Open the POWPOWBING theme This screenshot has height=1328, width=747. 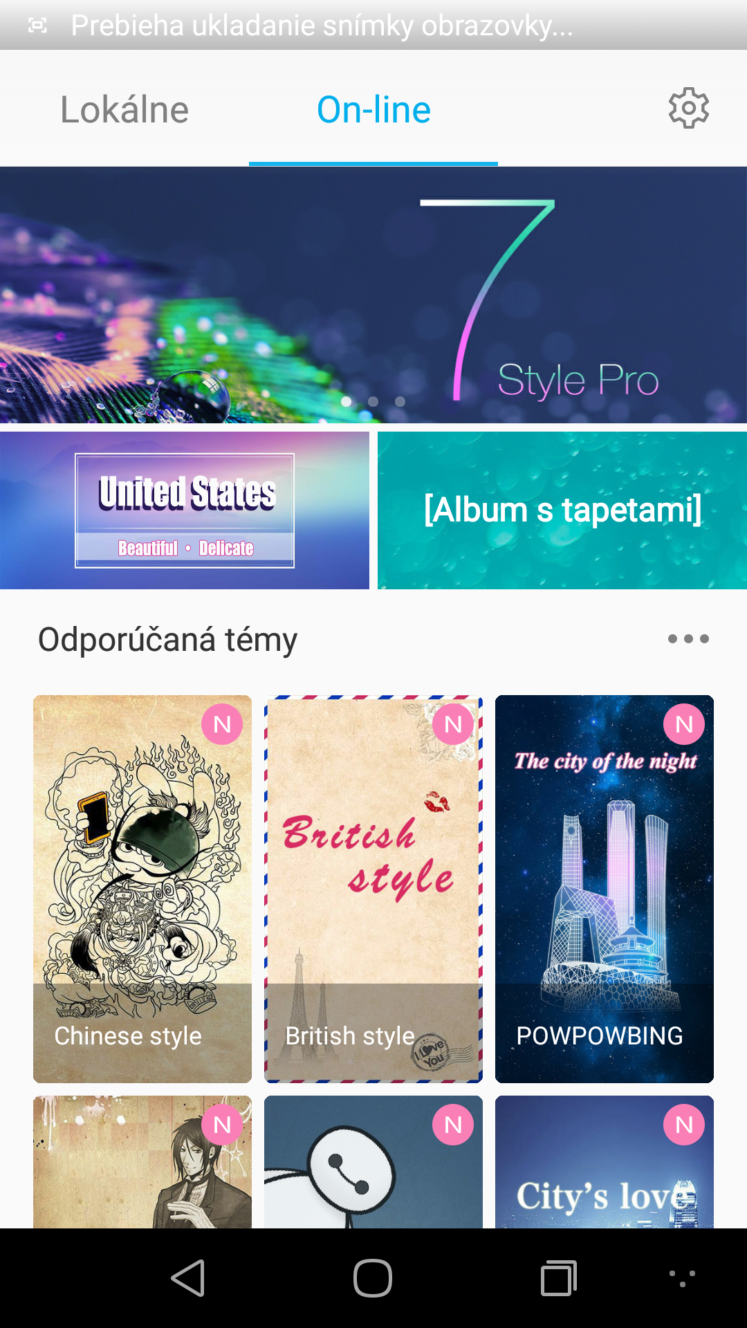coord(604,889)
